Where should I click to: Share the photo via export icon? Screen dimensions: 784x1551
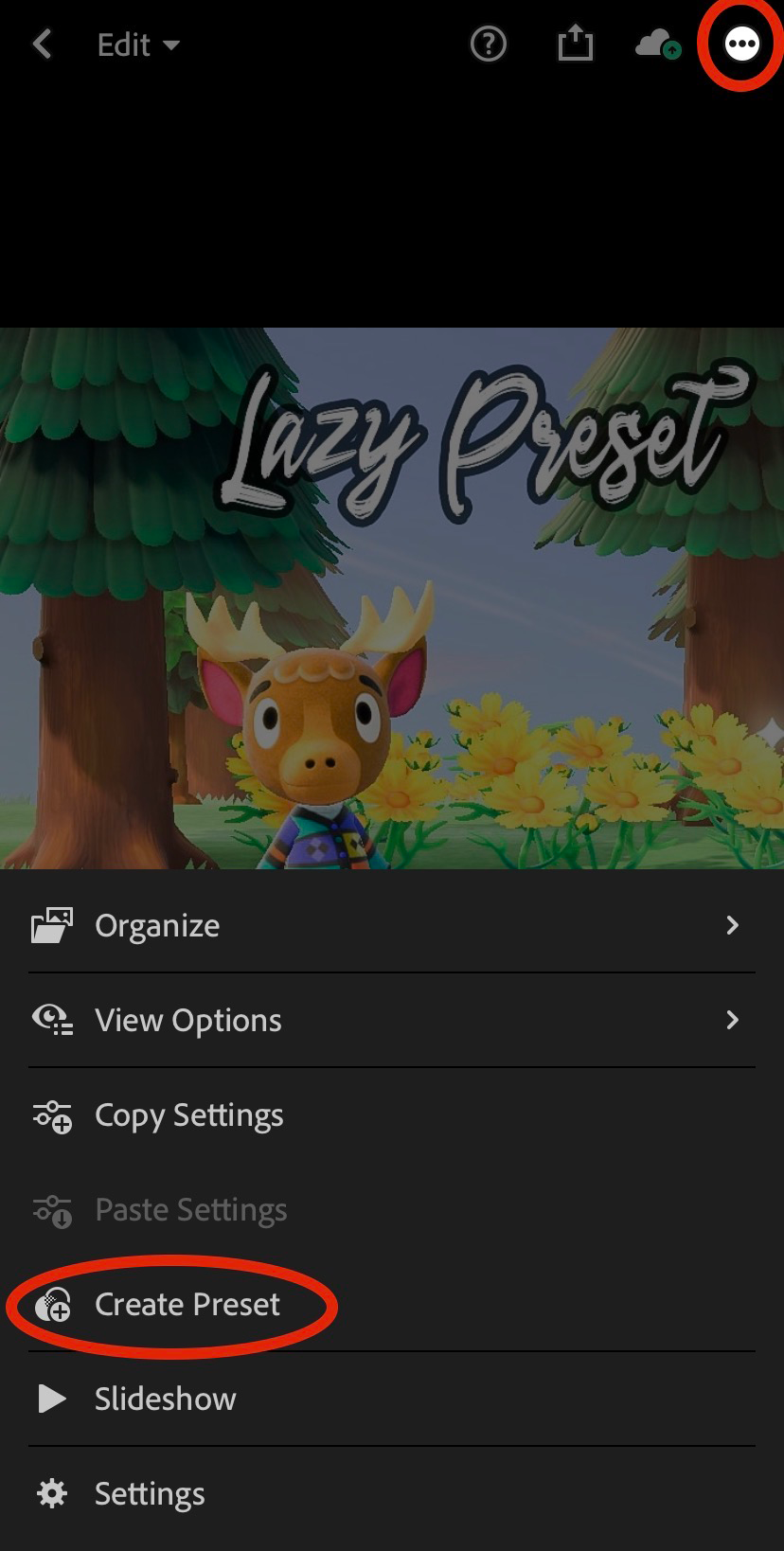coord(575,45)
